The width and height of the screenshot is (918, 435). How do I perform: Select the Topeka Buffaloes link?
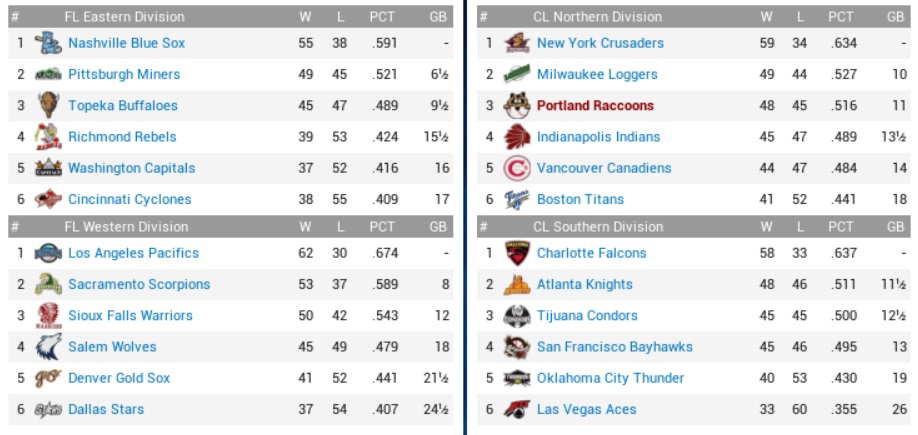click(x=122, y=106)
